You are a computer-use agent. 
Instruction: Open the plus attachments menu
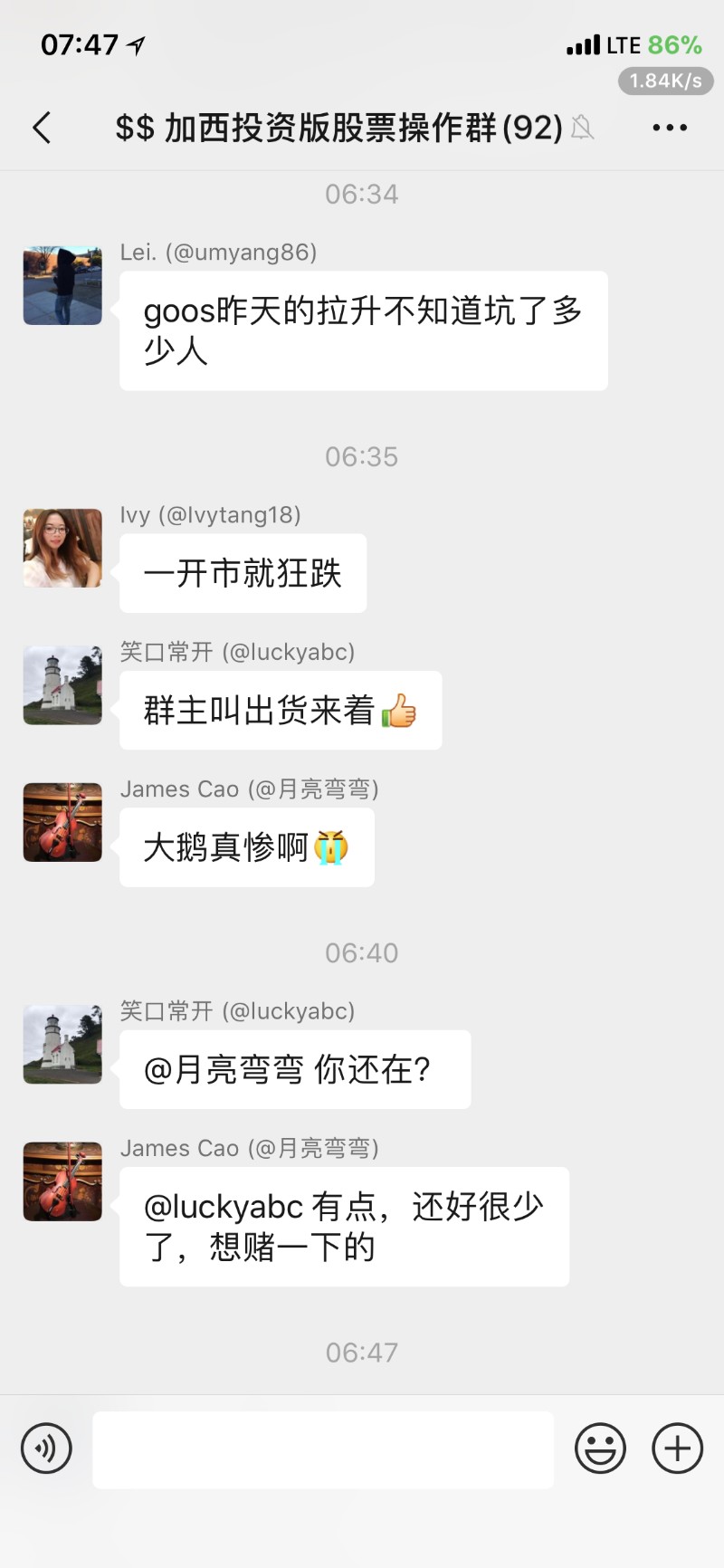coord(677,1448)
